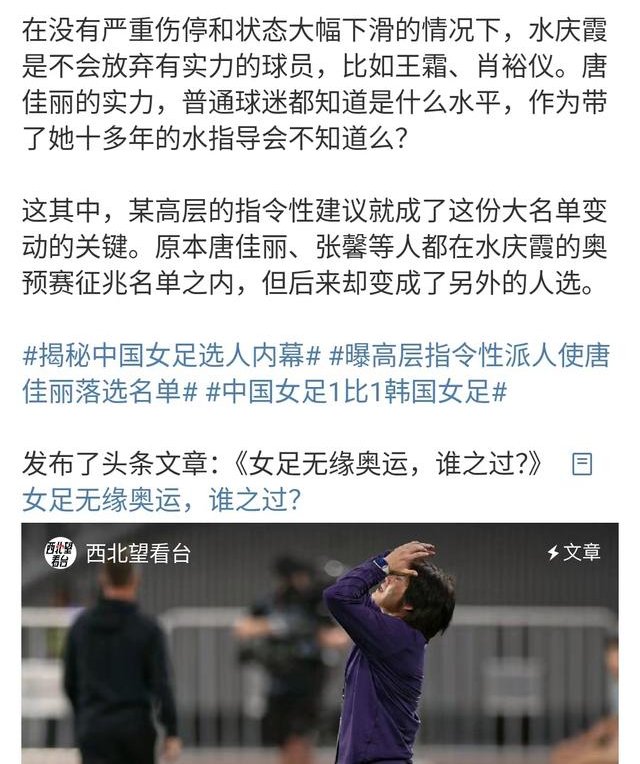640x764 pixels.
Task: Open hashtag #揭秘中国女足选人内幕#
Action: 171,356
